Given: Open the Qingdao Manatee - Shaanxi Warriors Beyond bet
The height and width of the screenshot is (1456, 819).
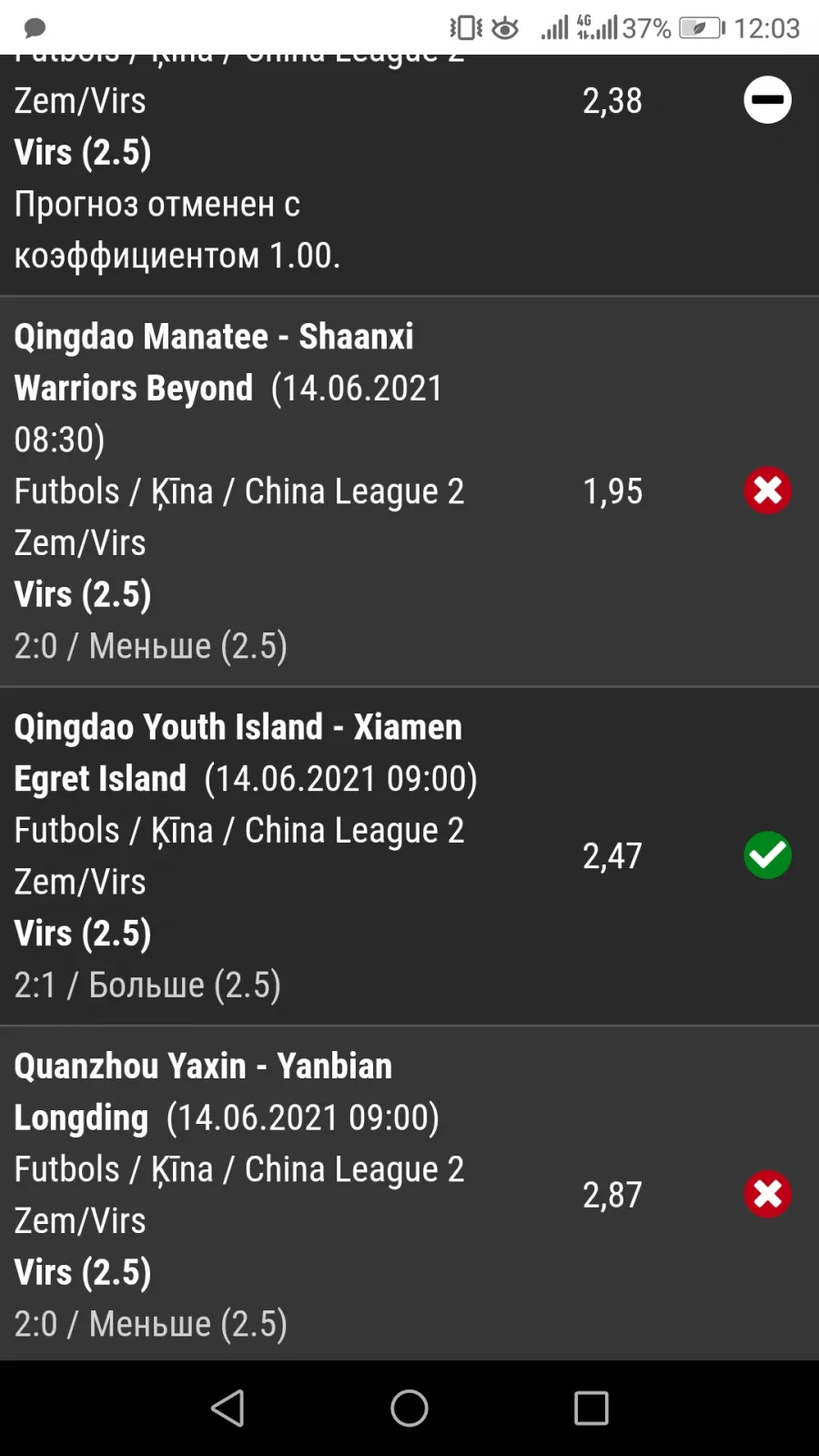Looking at the screenshot, I should coord(409,491).
